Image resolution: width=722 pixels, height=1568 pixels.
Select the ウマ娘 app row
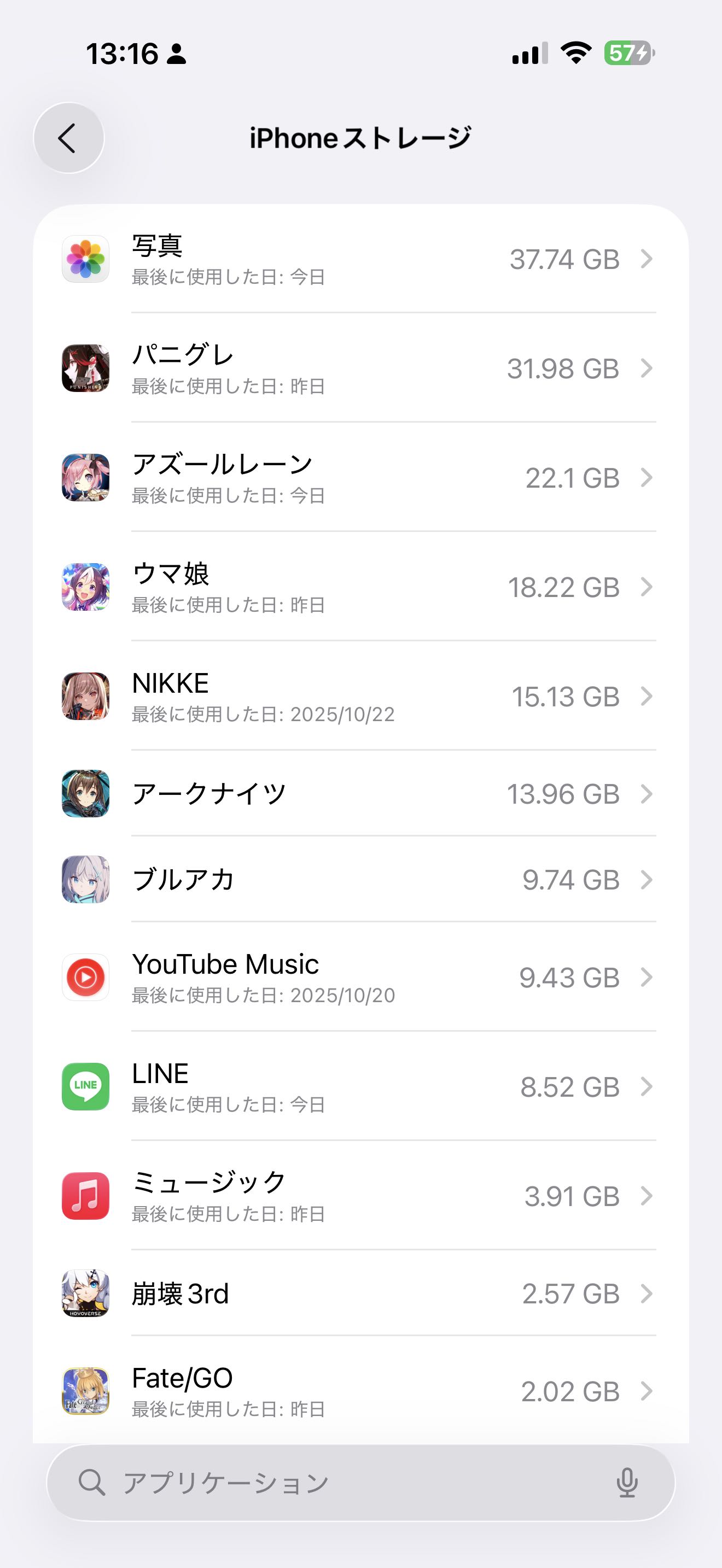coord(359,587)
